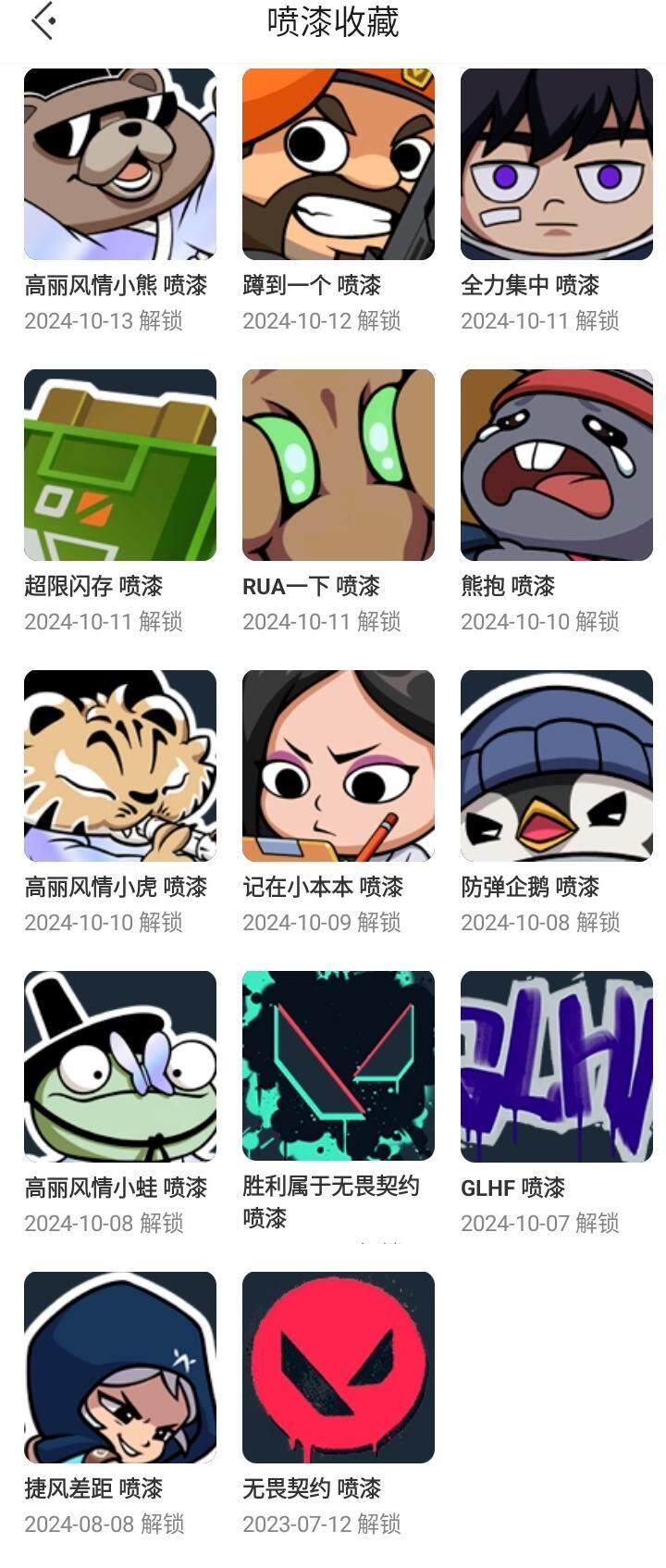Click the 喷漆收藏 page title

pos(333,23)
